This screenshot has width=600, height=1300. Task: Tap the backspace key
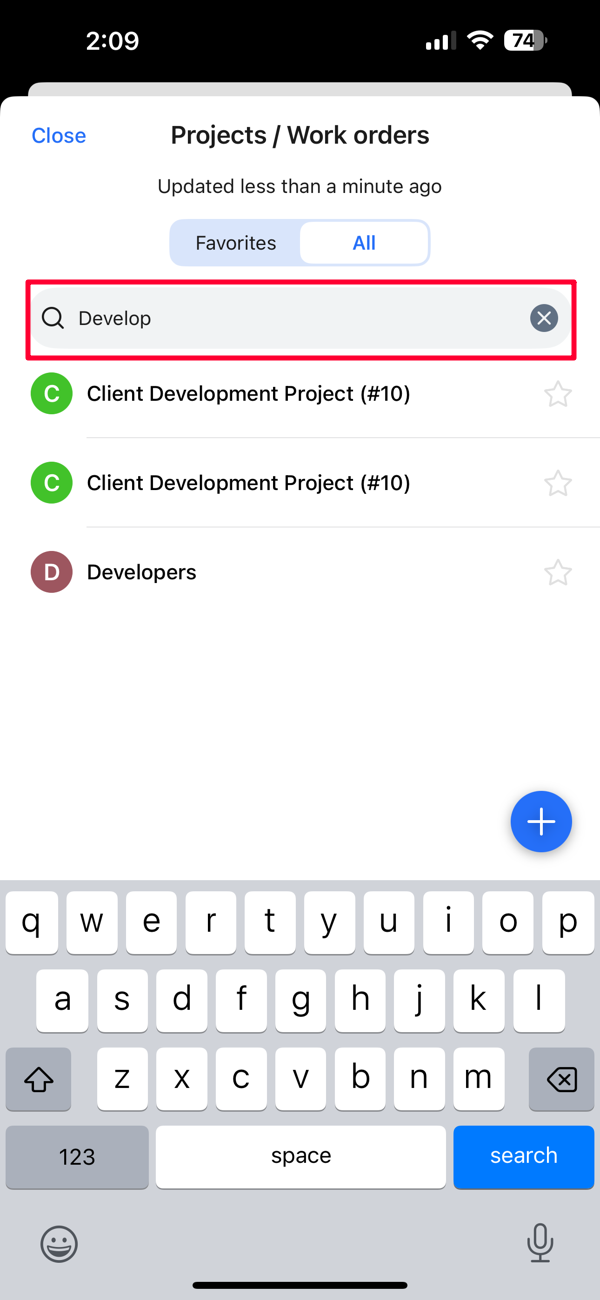(562, 1079)
